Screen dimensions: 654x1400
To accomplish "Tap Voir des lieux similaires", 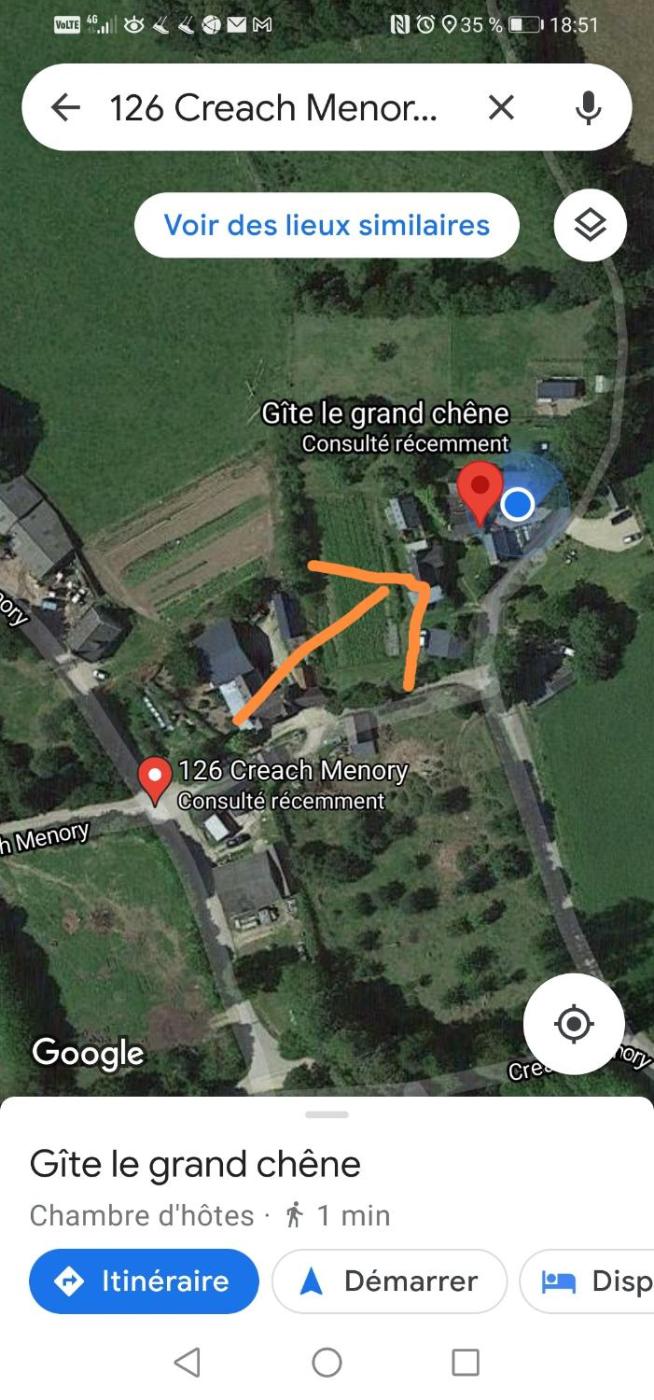I will pyautogui.click(x=327, y=225).
